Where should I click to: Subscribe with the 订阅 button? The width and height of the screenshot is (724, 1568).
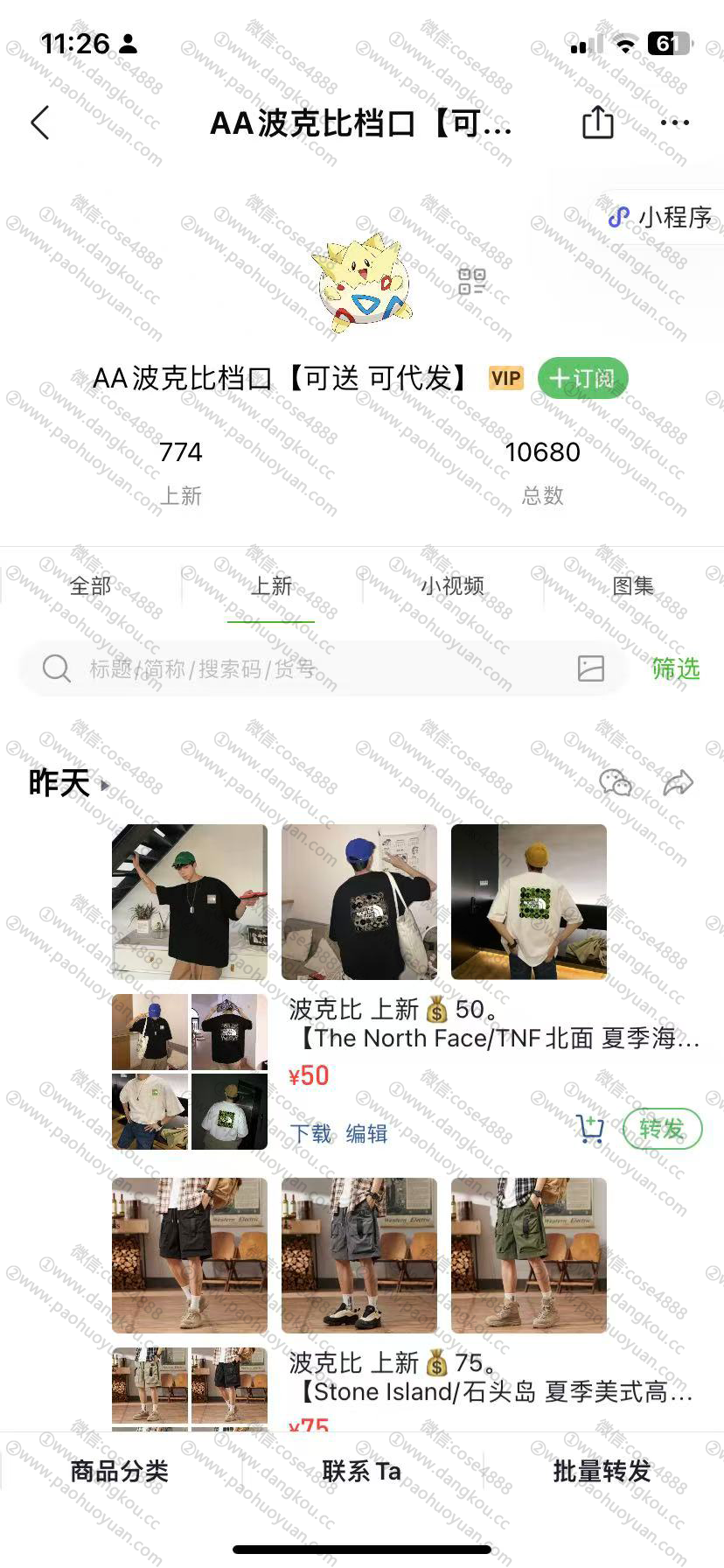[582, 378]
